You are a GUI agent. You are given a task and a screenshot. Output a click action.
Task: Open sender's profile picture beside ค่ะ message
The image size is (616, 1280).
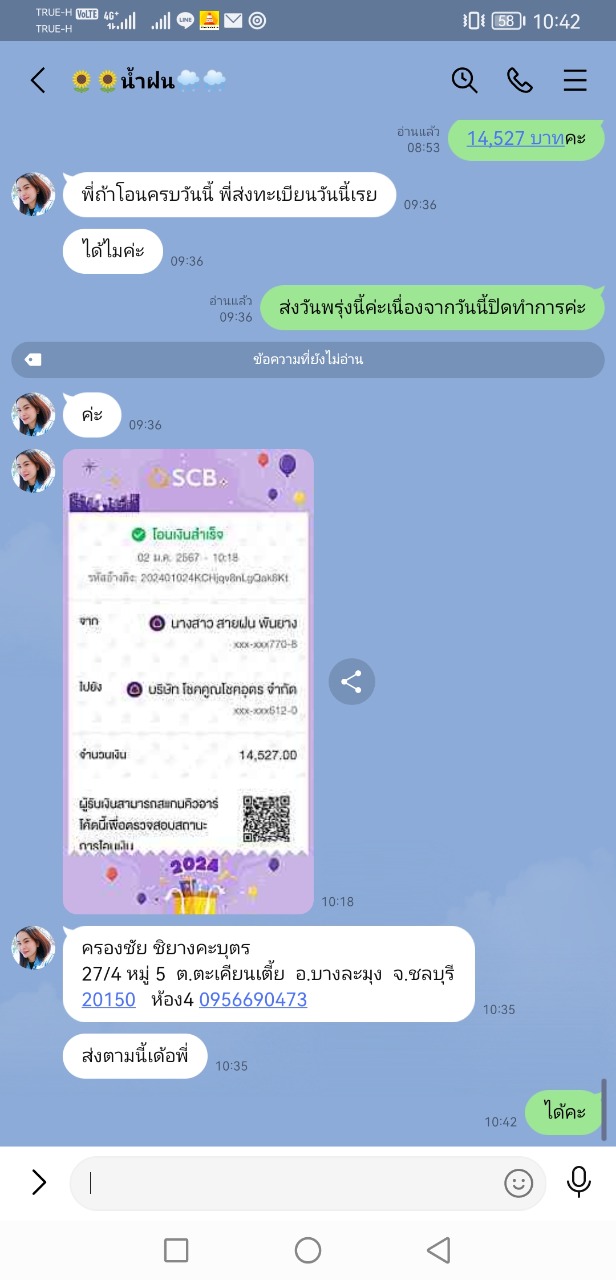coord(33,414)
